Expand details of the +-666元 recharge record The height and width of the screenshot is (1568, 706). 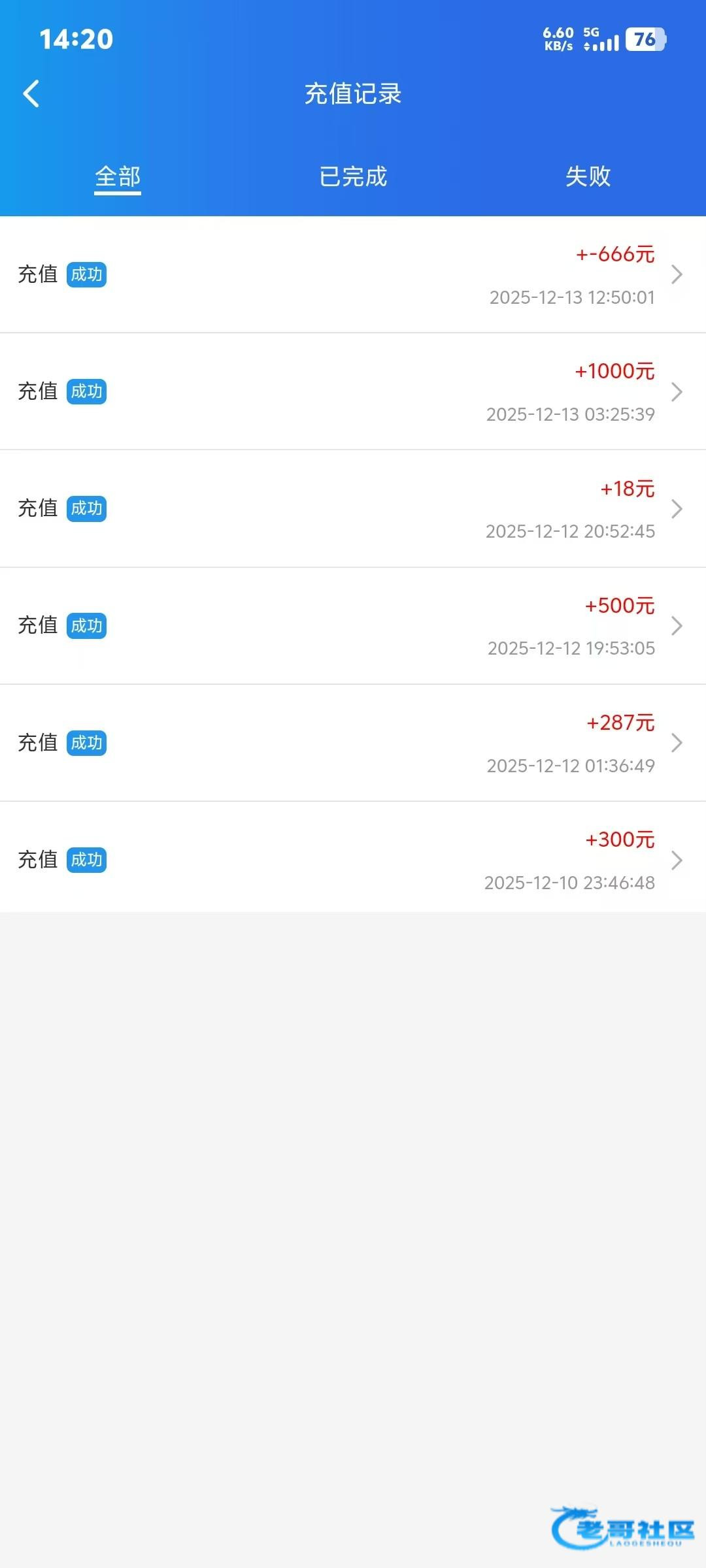click(677, 274)
